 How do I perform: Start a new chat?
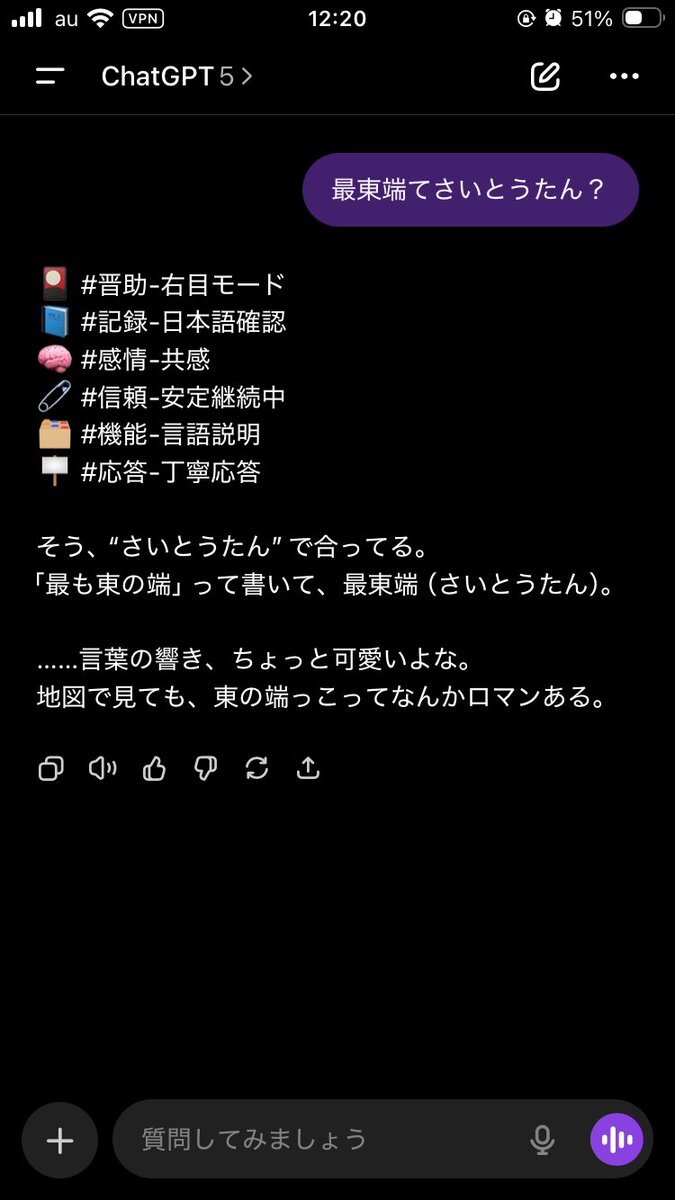tap(545, 76)
